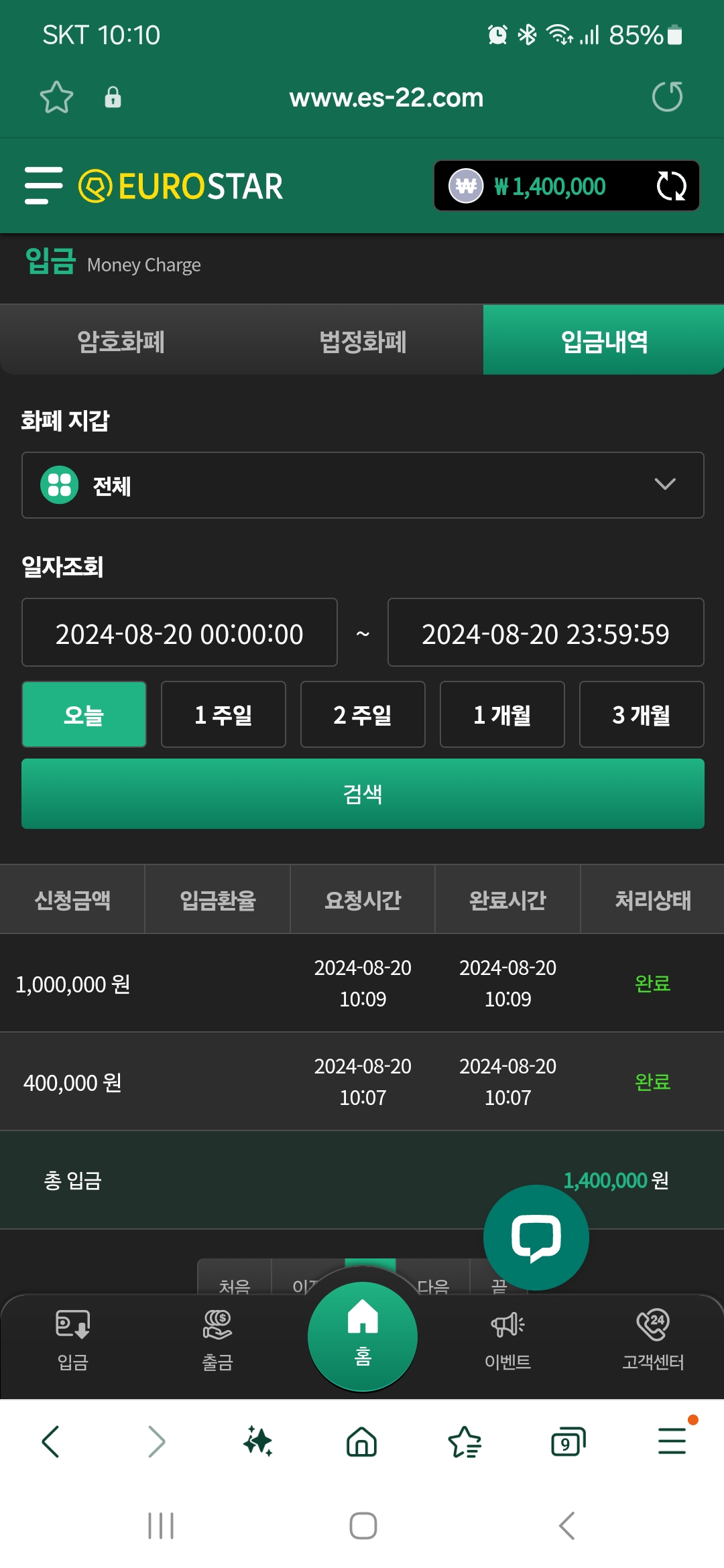Viewport: 724px width, 1568px height.
Task: Select the 2 주일 date range
Action: click(363, 714)
